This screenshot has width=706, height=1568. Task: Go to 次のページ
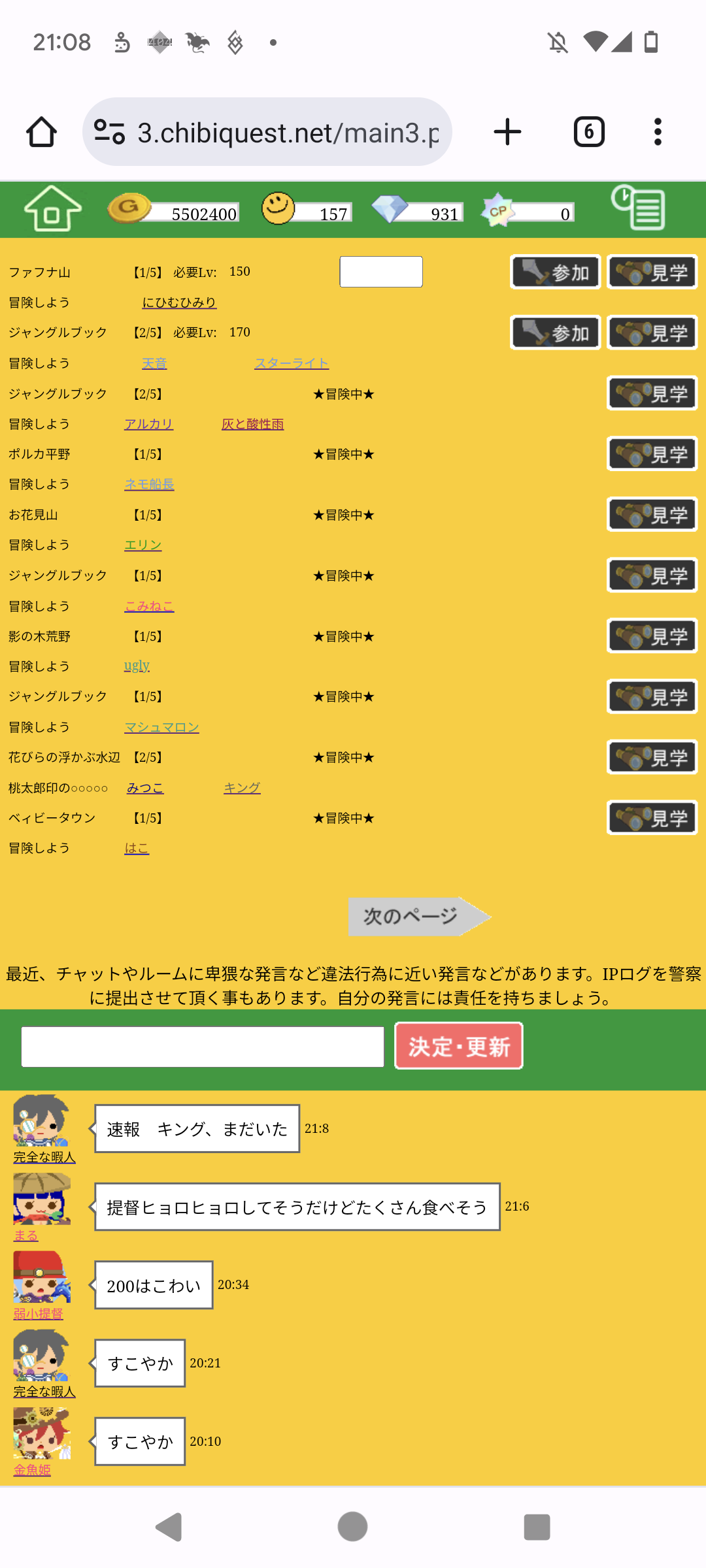point(418,916)
